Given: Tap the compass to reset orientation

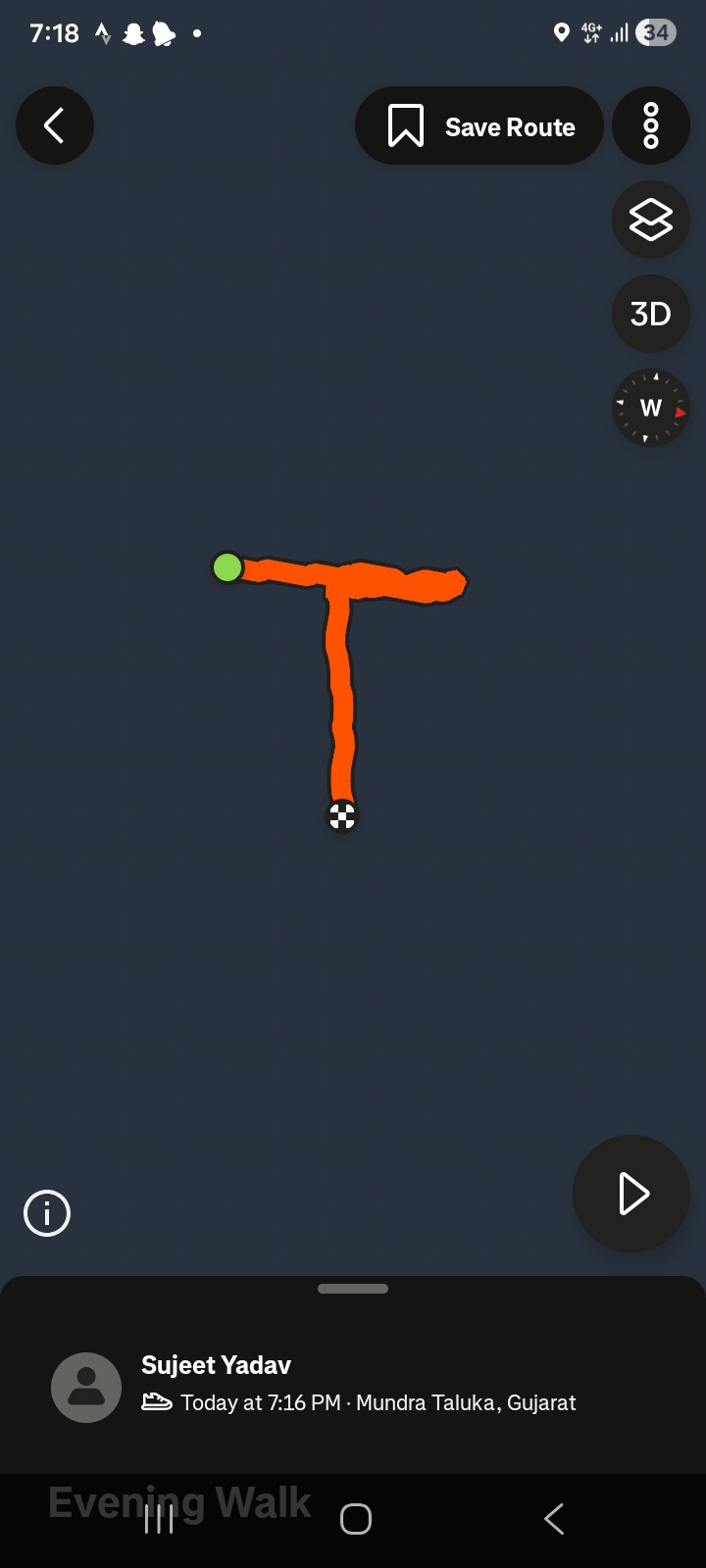Looking at the screenshot, I should coord(651,408).
